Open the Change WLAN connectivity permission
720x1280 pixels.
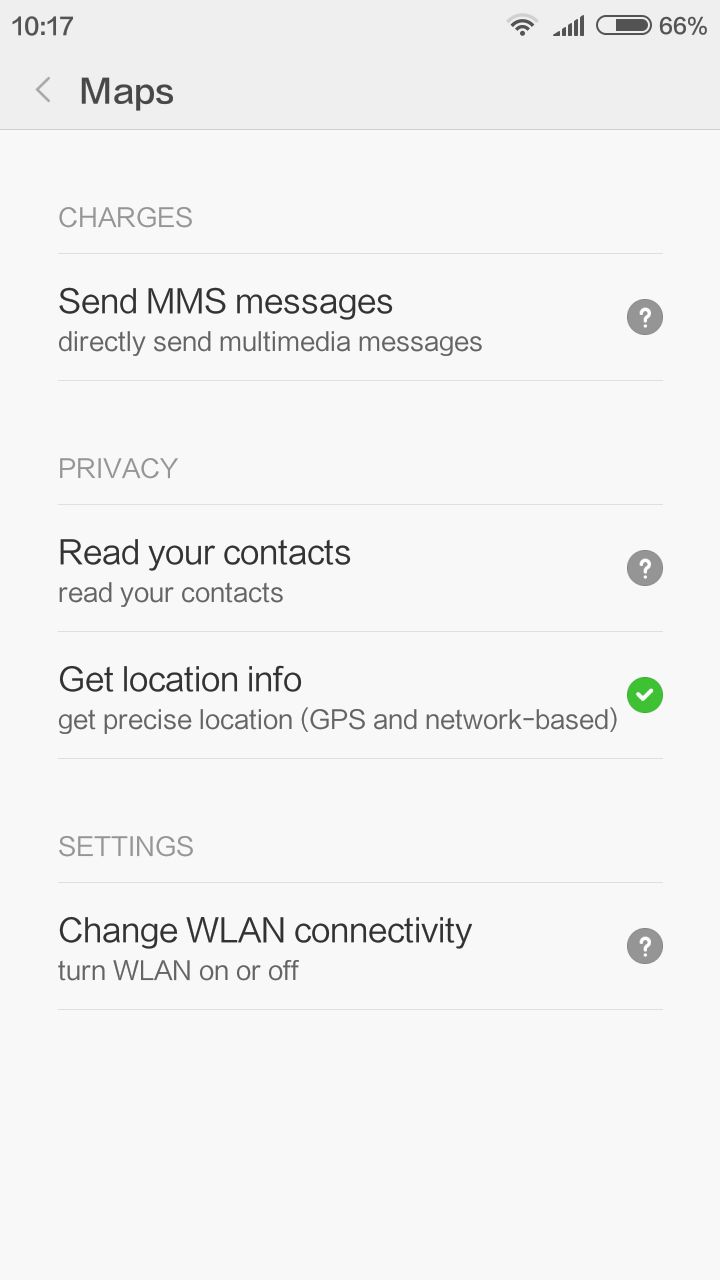click(x=360, y=946)
